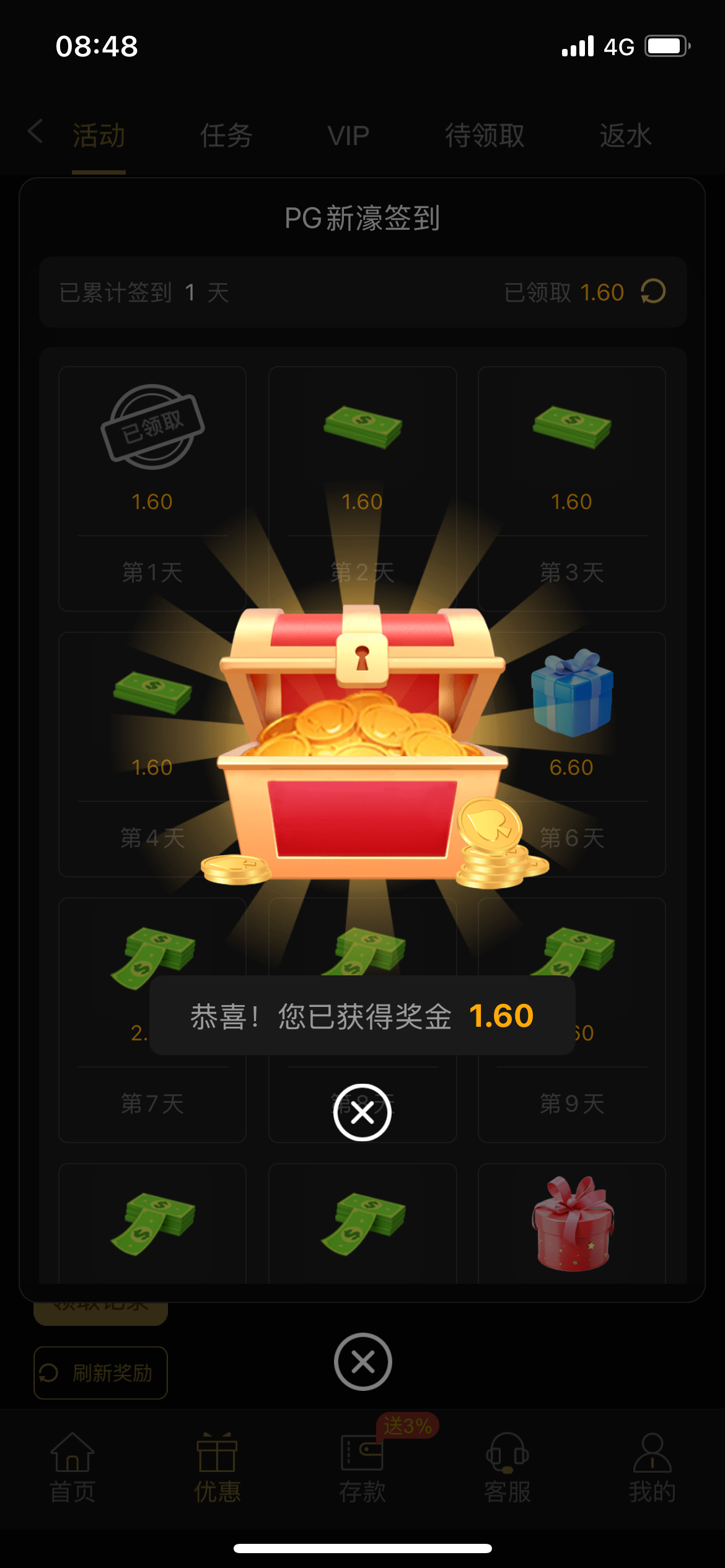Viewport: 725px width, 1568px height.
Task: Switch to the 待领取 tab
Action: tap(485, 136)
